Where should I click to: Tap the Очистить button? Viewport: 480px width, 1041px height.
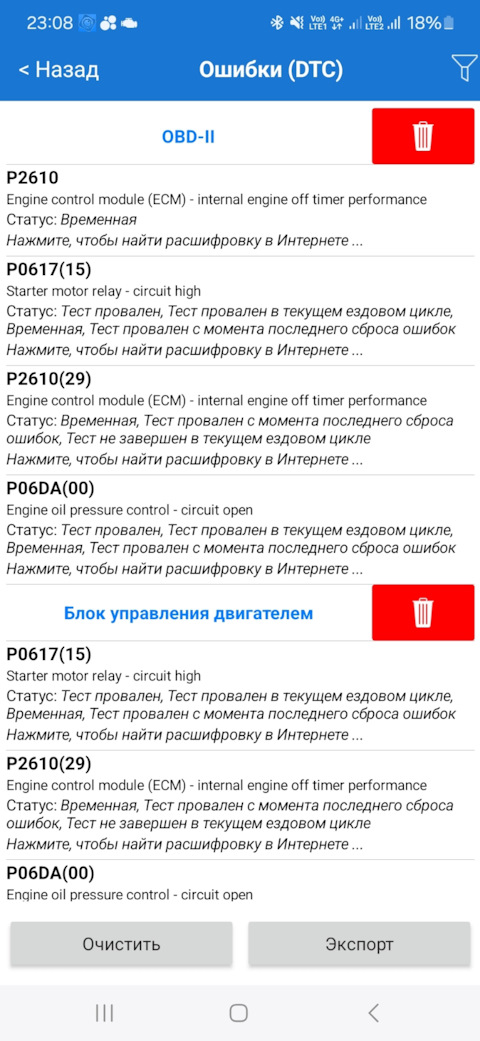click(x=121, y=943)
